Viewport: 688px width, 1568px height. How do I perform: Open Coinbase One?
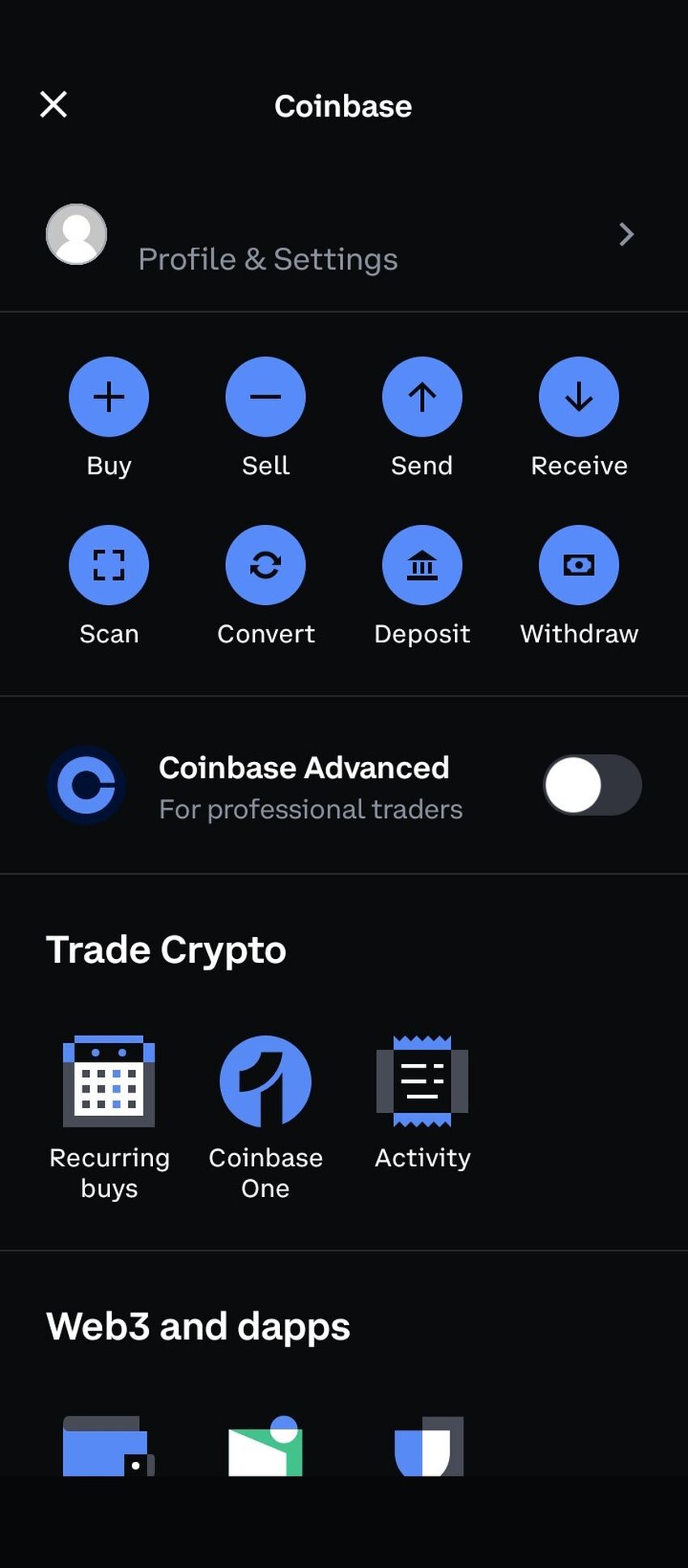pos(265,1082)
